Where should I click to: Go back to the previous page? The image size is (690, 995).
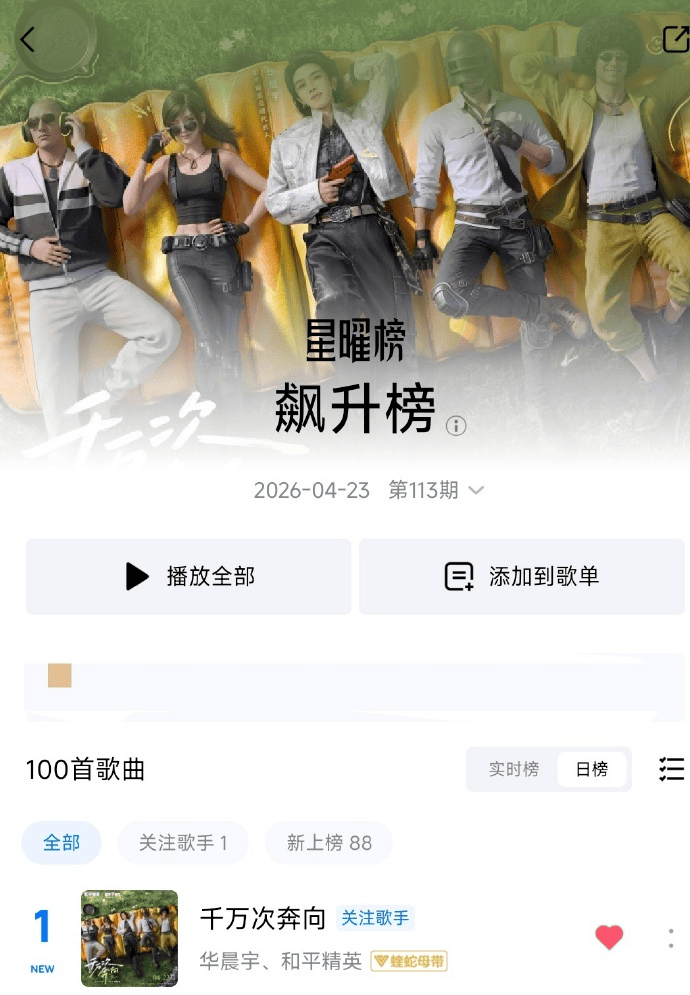(x=27, y=40)
